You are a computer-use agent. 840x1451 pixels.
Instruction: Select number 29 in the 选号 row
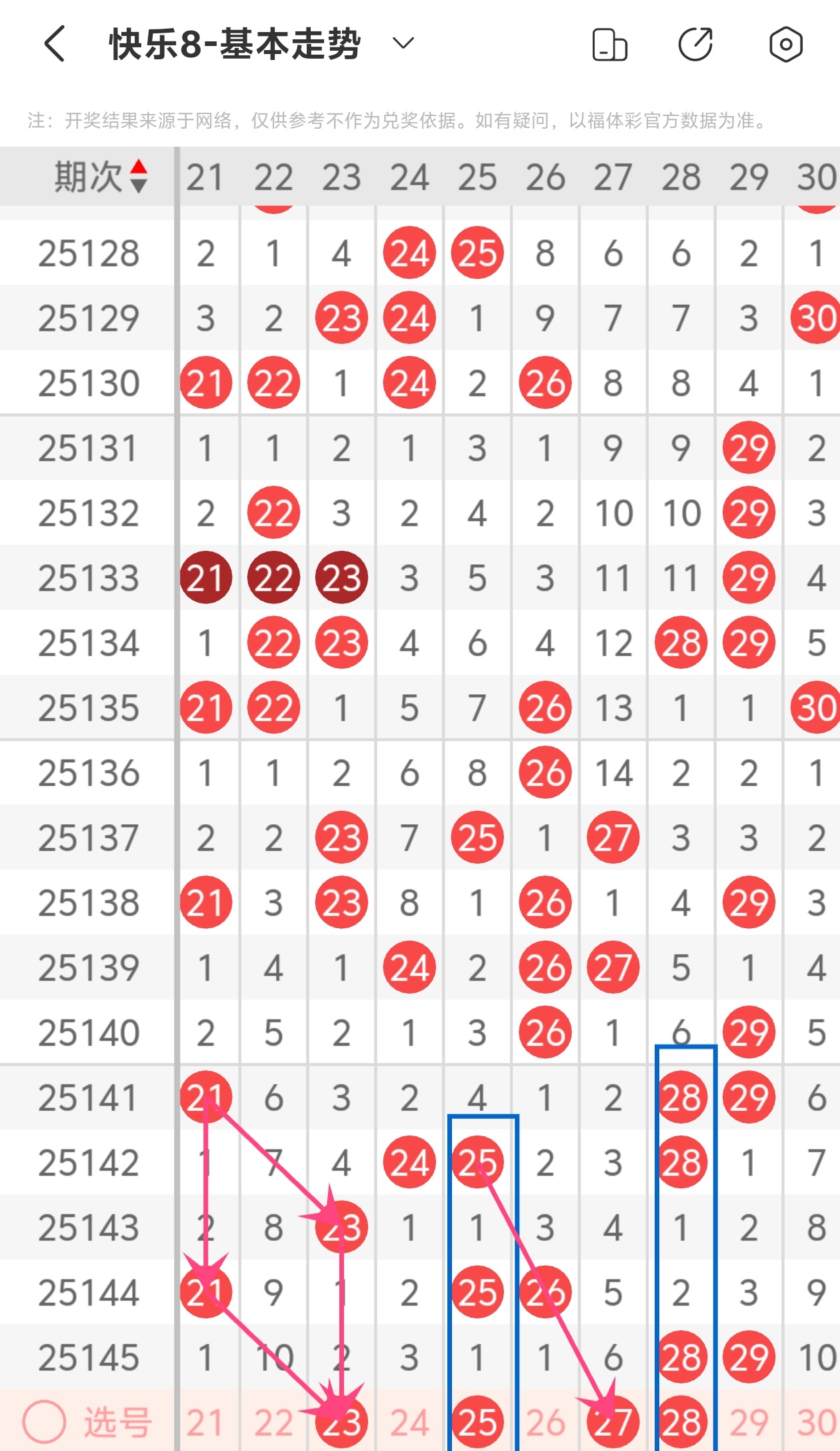pyautogui.click(x=749, y=1422)
